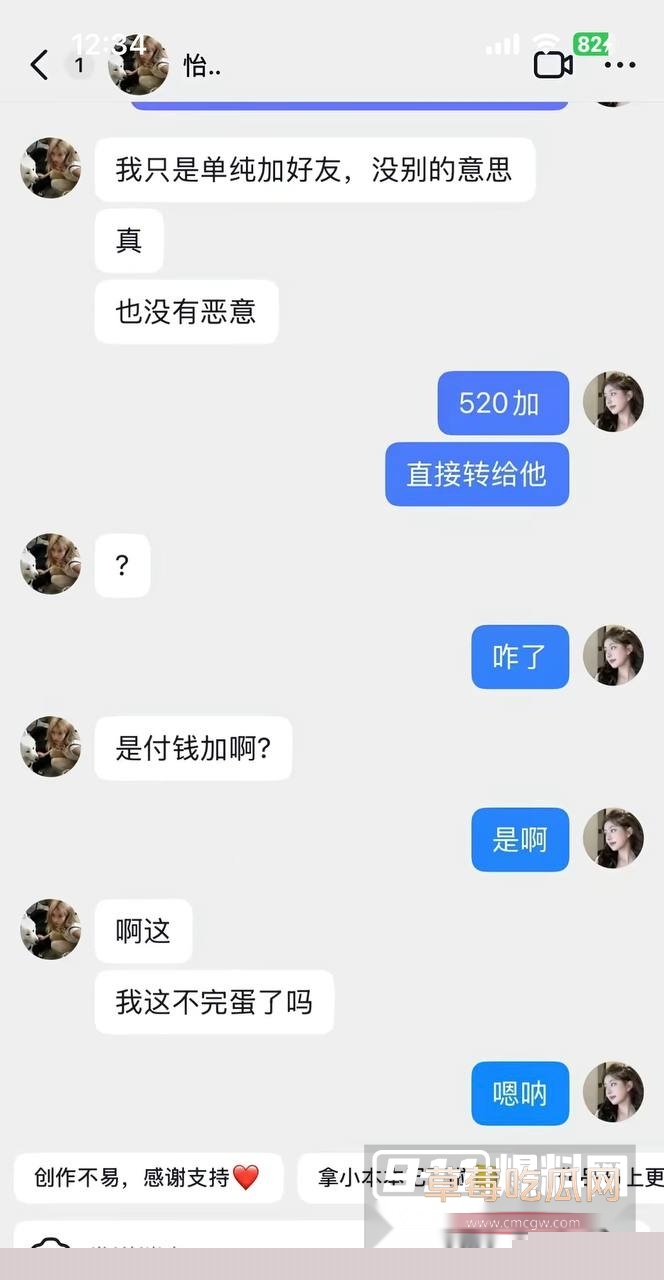664x1280 pixels.
Task: Open the contact's profile from header avatar
Action: 138,66
